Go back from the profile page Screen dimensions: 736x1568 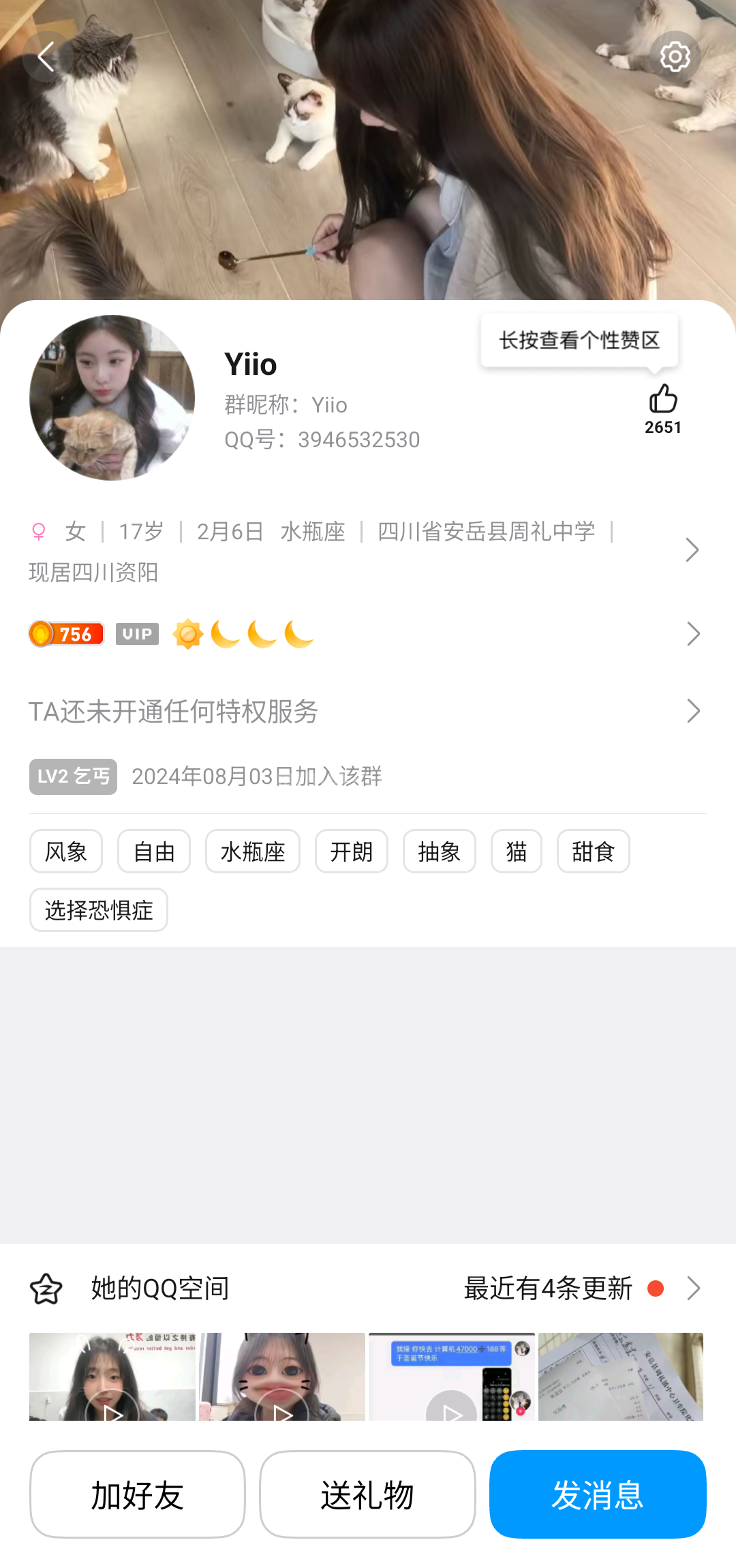click(46, 57)
